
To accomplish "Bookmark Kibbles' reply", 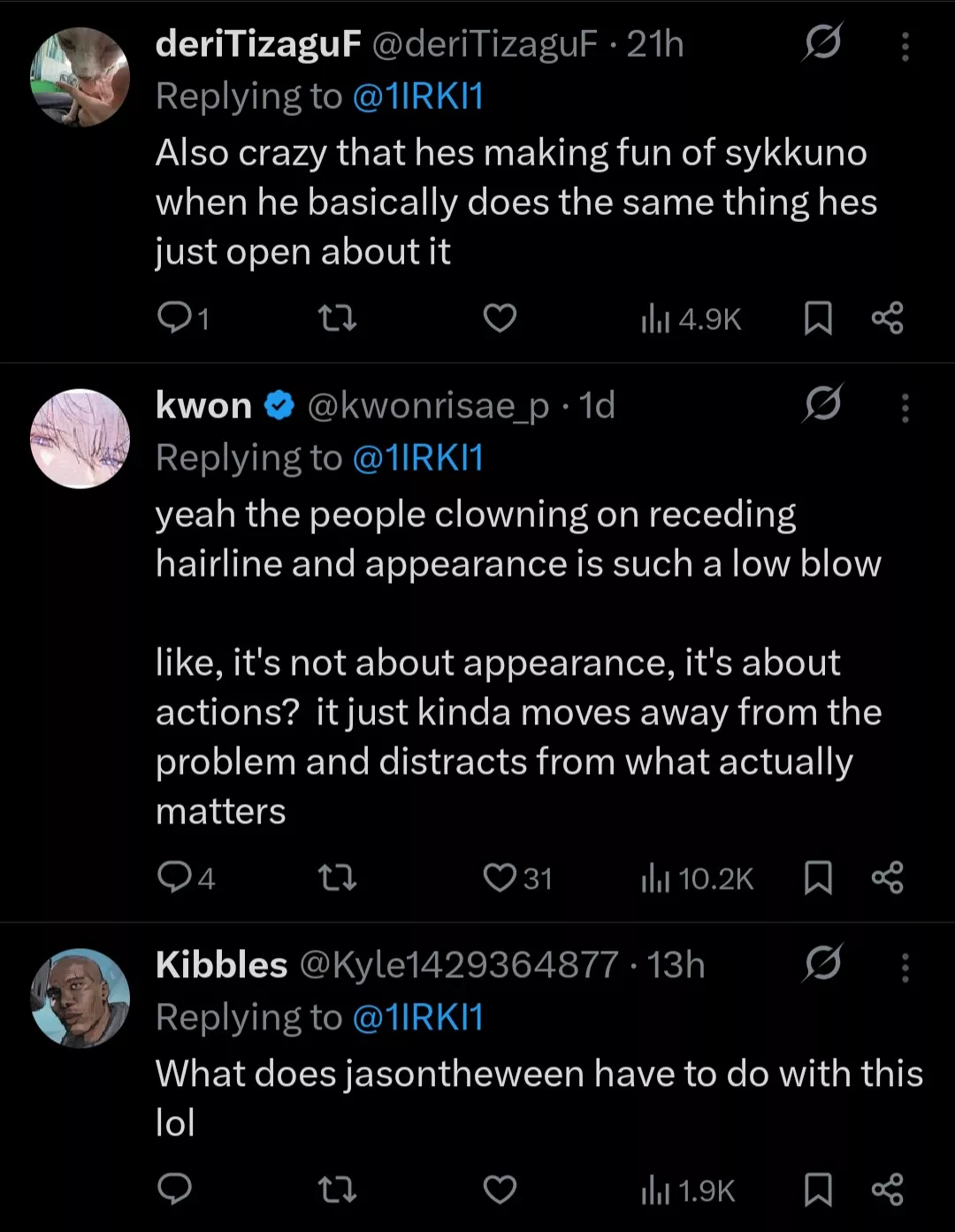I will (818, 1190).
